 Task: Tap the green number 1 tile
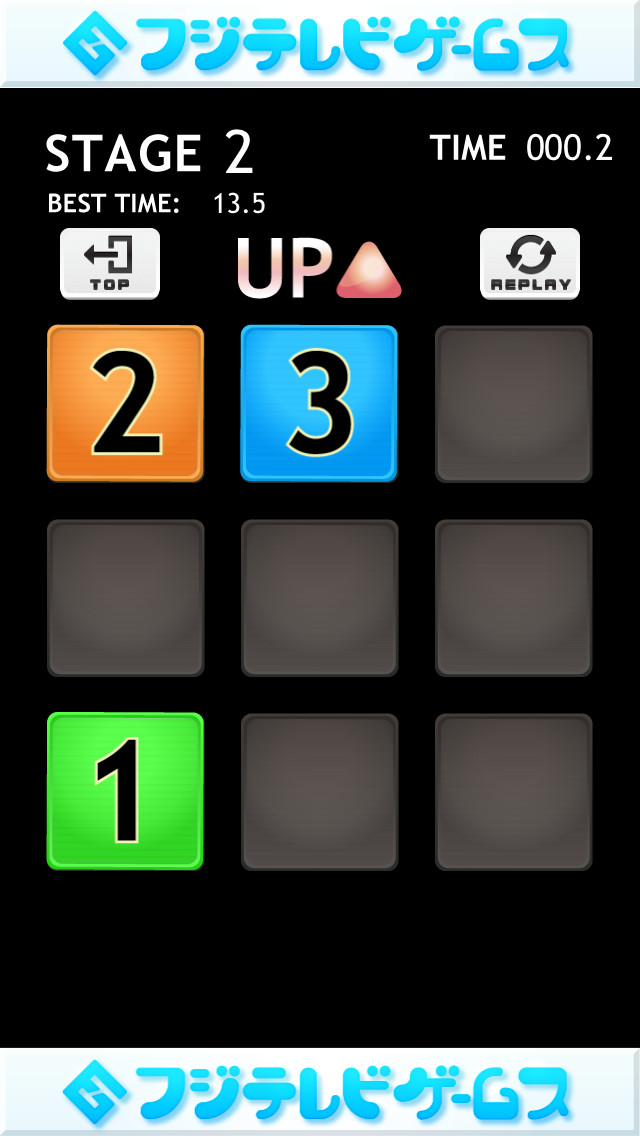(125, 791)
